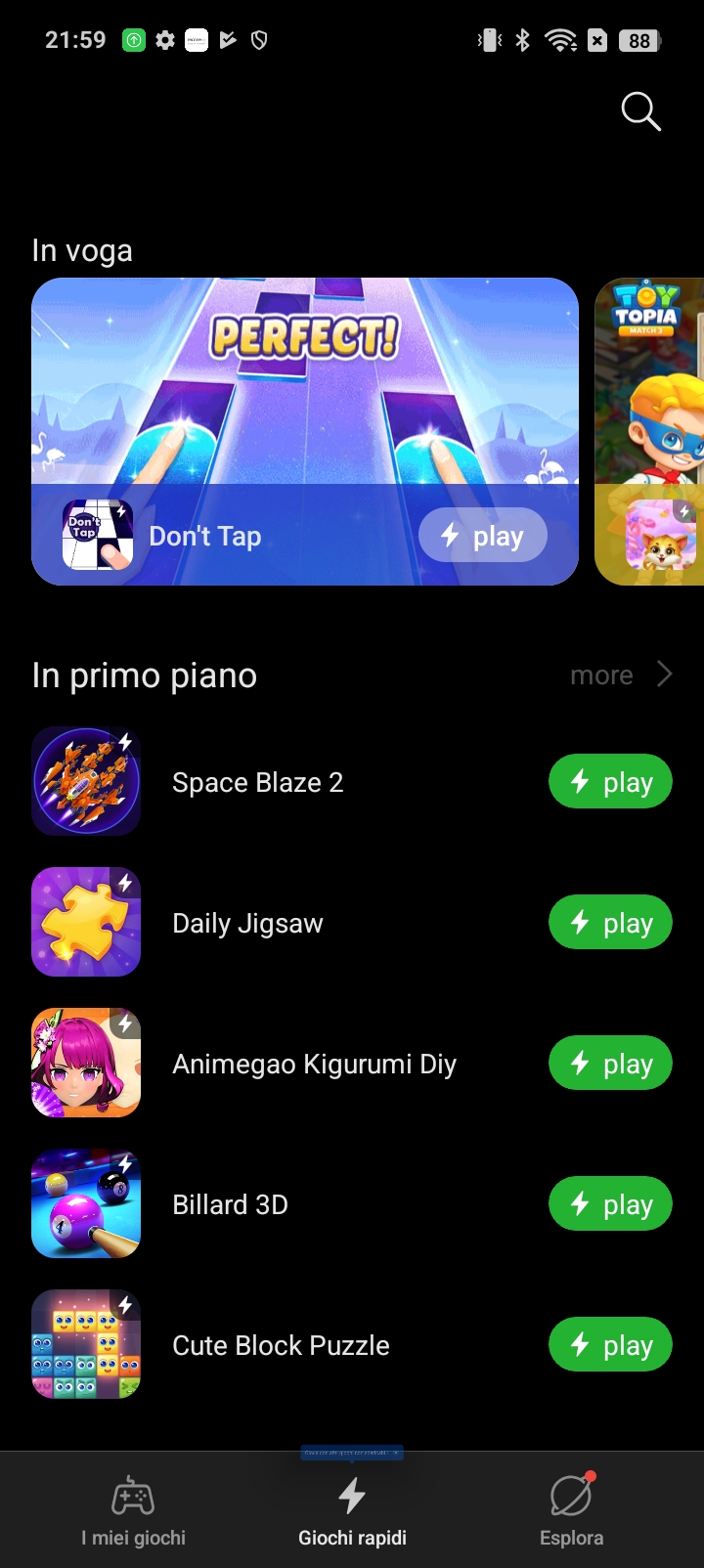Play Daily Jigsaw
Screen dimensions: 704x1568
point(610,923)
